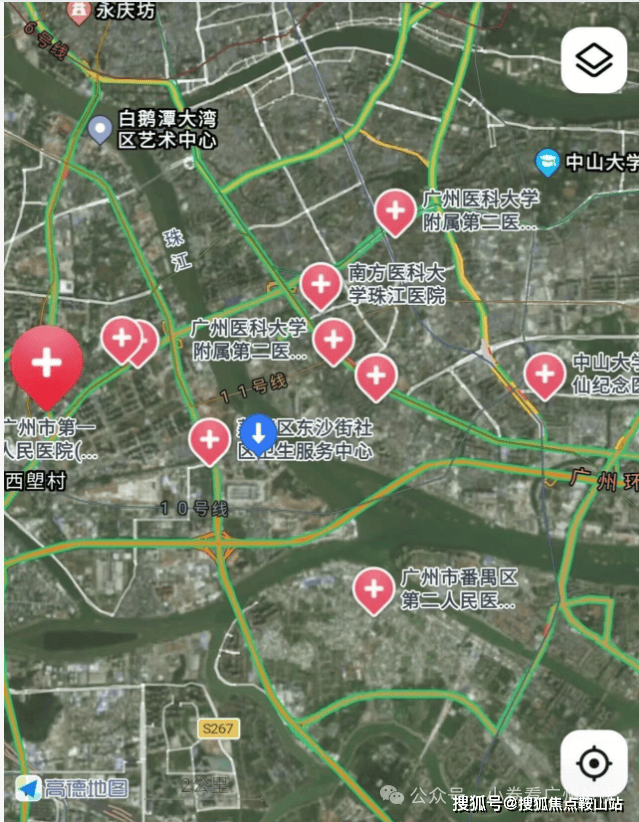The height and width of the screenshot is (822, 639).
Task: Tap the locate-me crosshair button
Action: coord(594,764)
